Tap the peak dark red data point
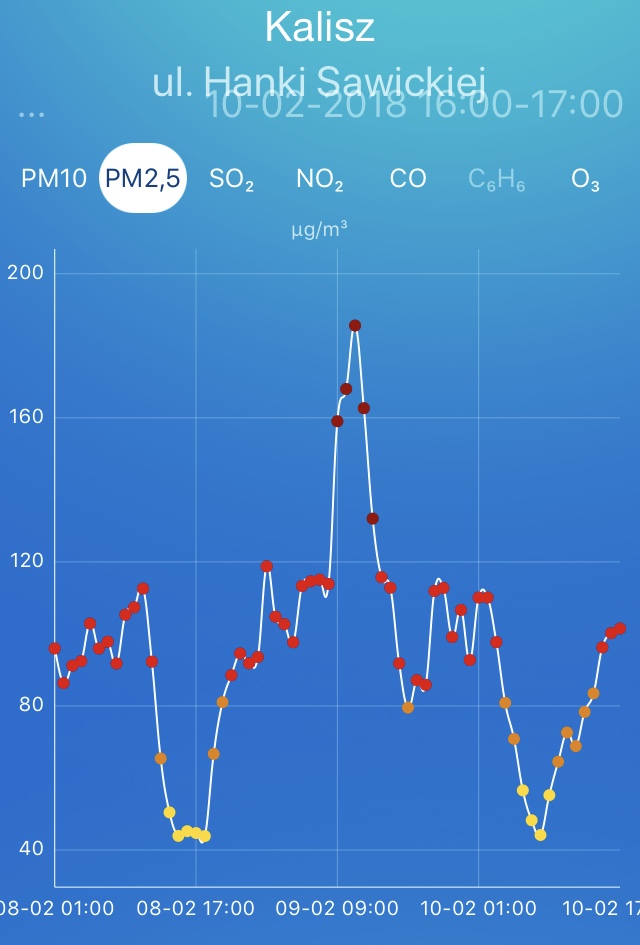This screenshot has height=945, width=640. coord(355,325)
